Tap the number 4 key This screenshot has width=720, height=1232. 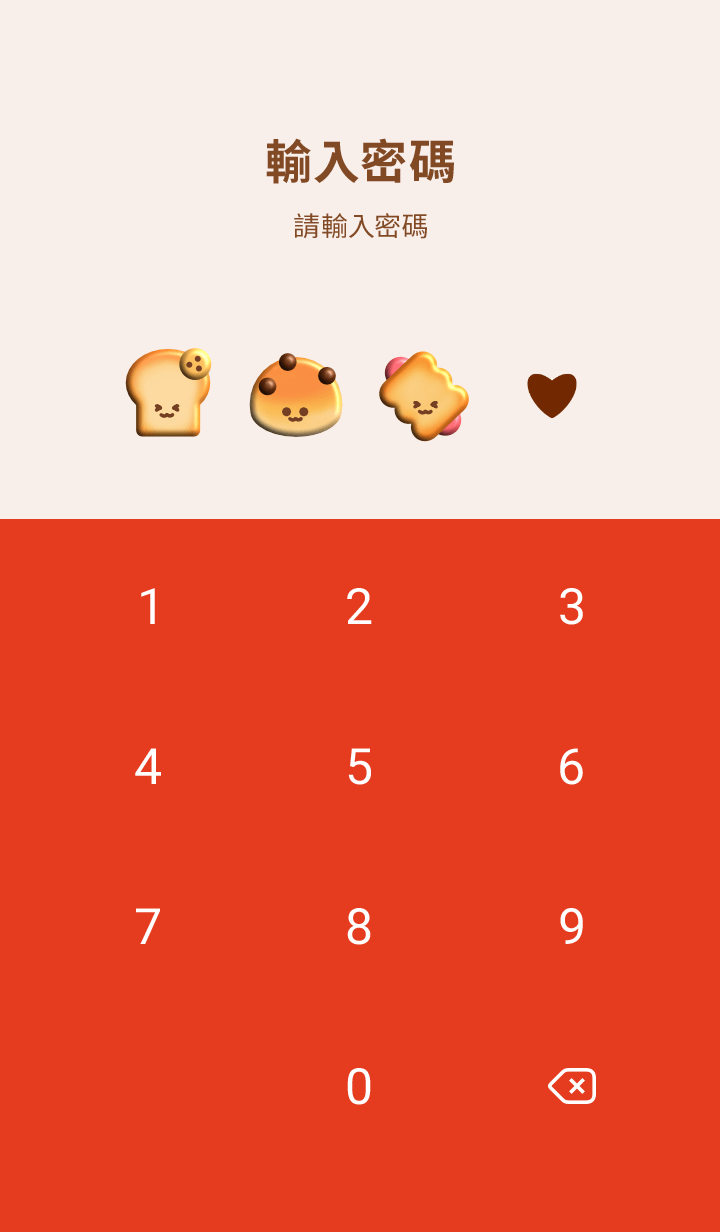point(149,767)
